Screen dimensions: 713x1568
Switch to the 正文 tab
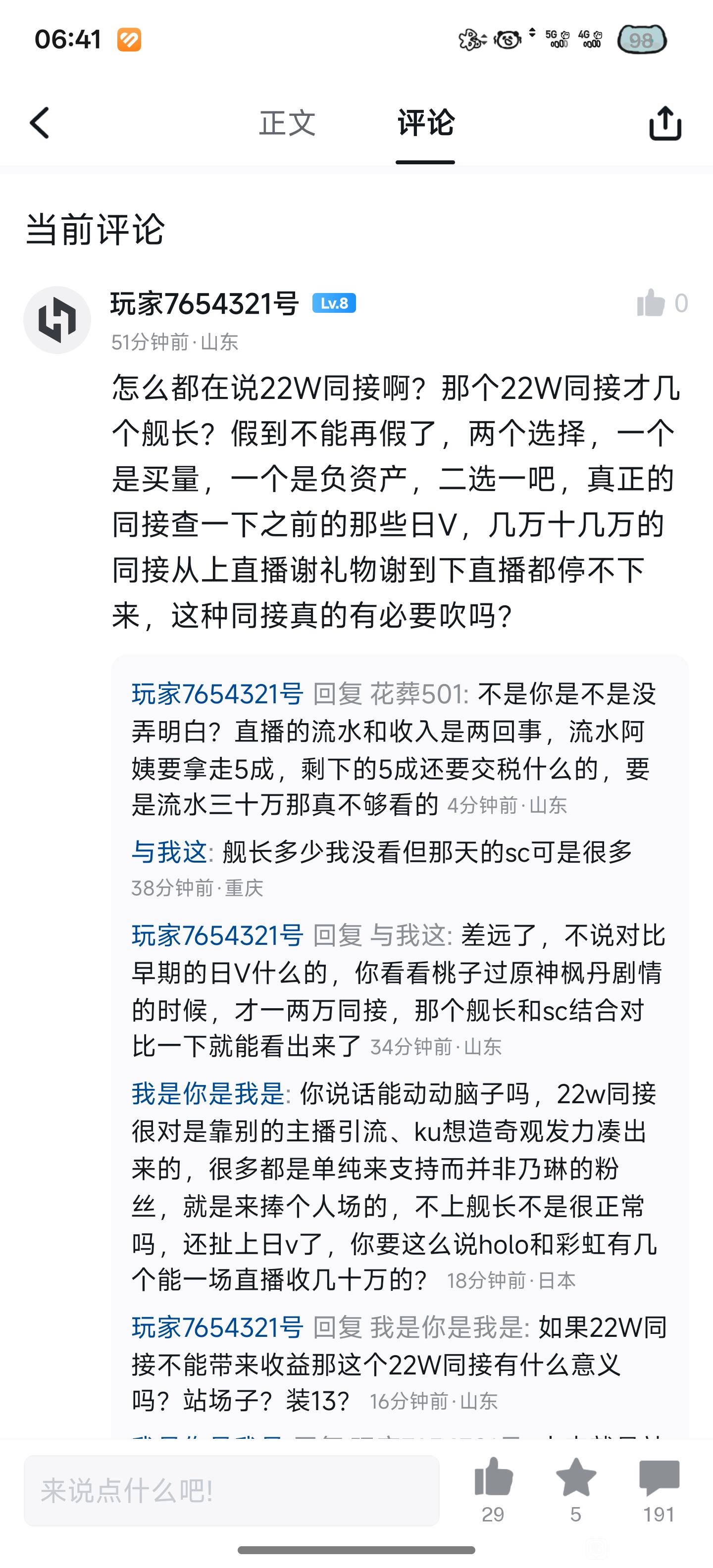[287, 123]
